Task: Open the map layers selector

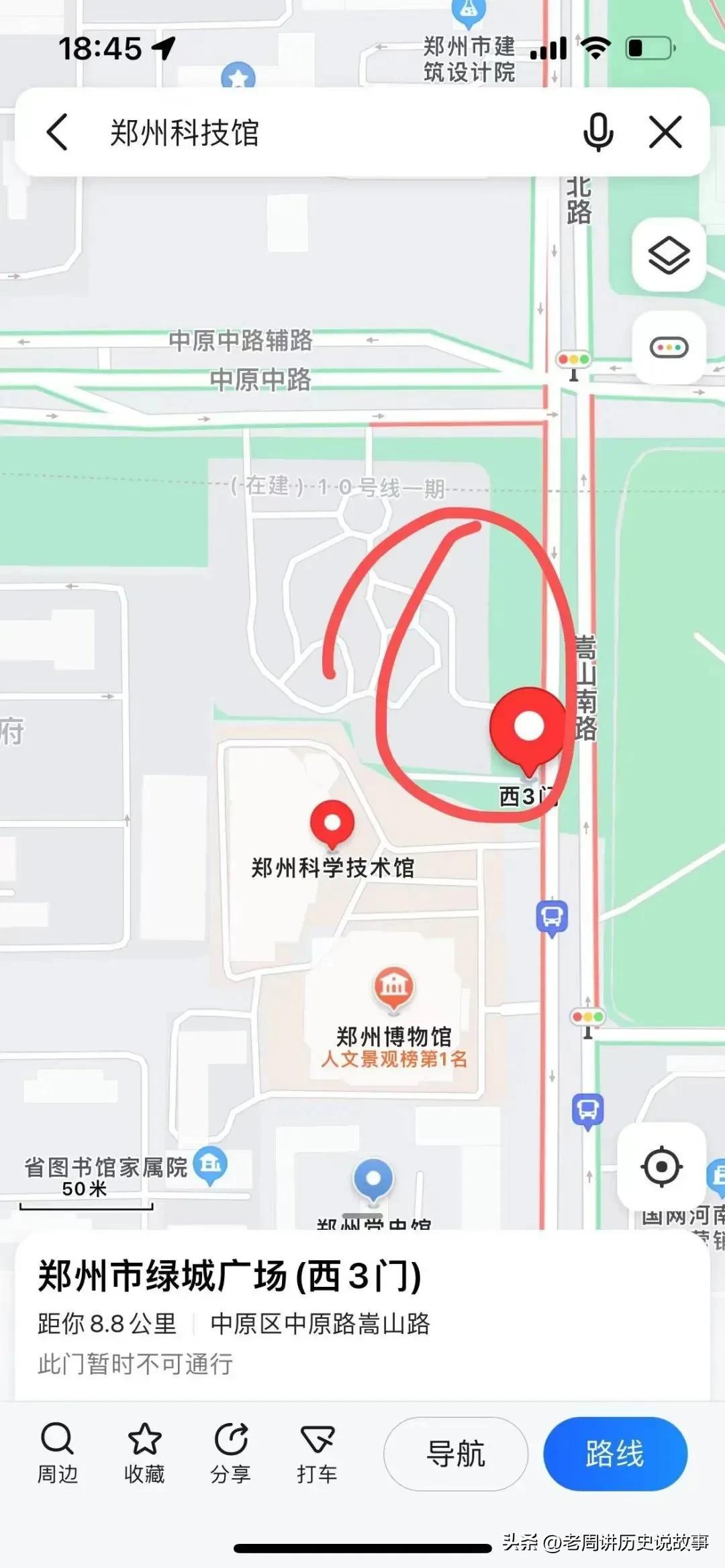Action: tap(669, 256)
